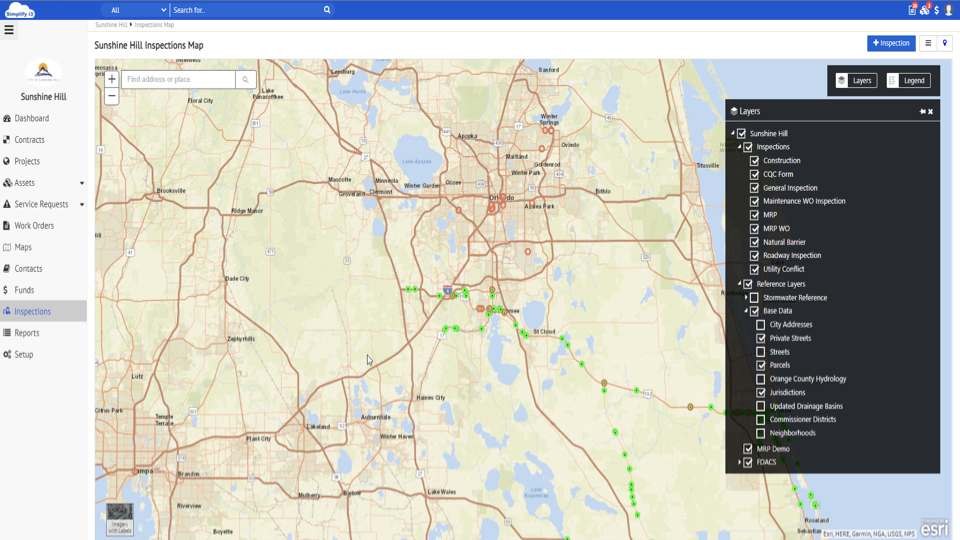Image resolution: width=960 pixels, height=540 pixels.
Task: Switch to list view icon
Action: coord(928,43)
